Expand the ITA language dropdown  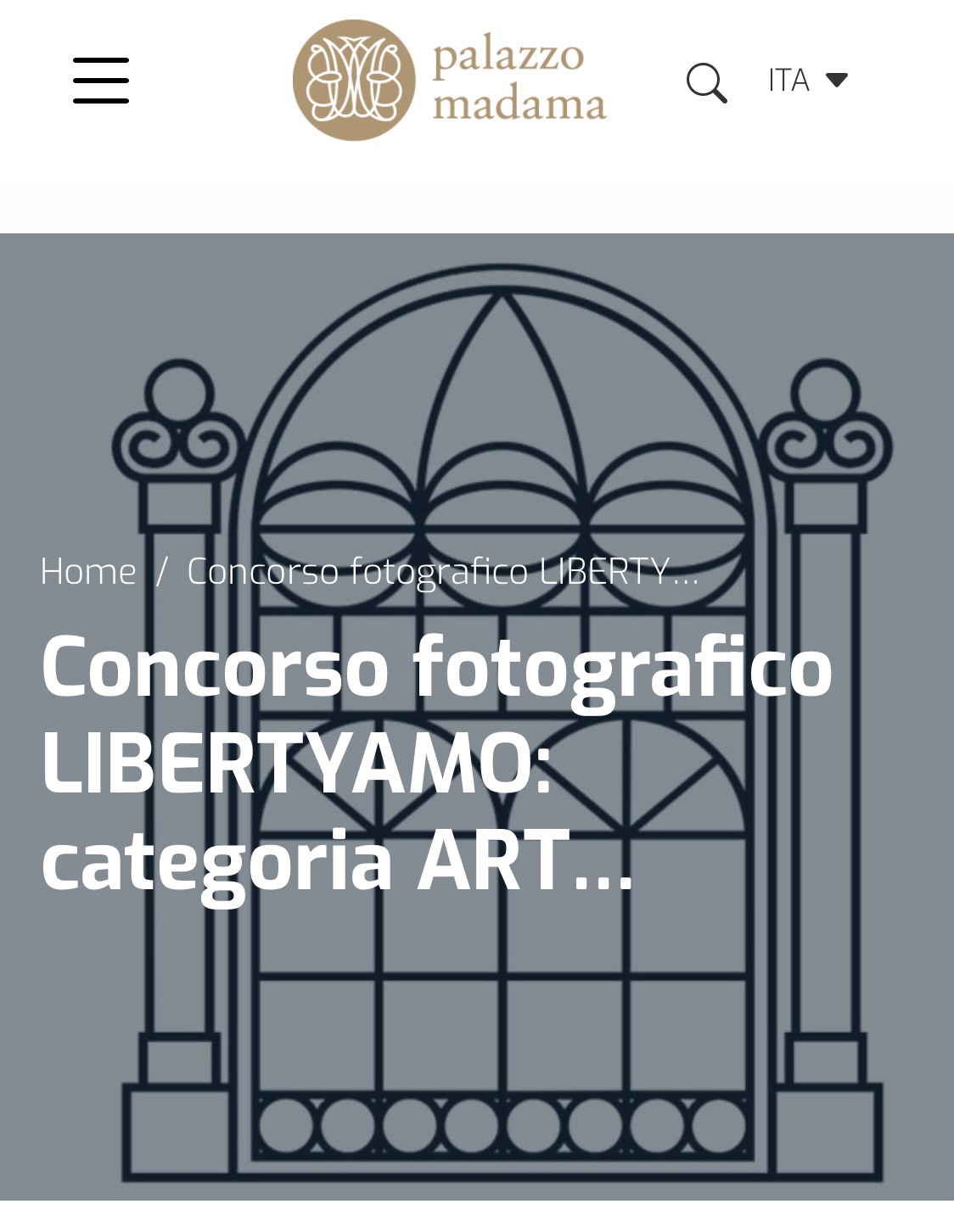coord(807,80)
